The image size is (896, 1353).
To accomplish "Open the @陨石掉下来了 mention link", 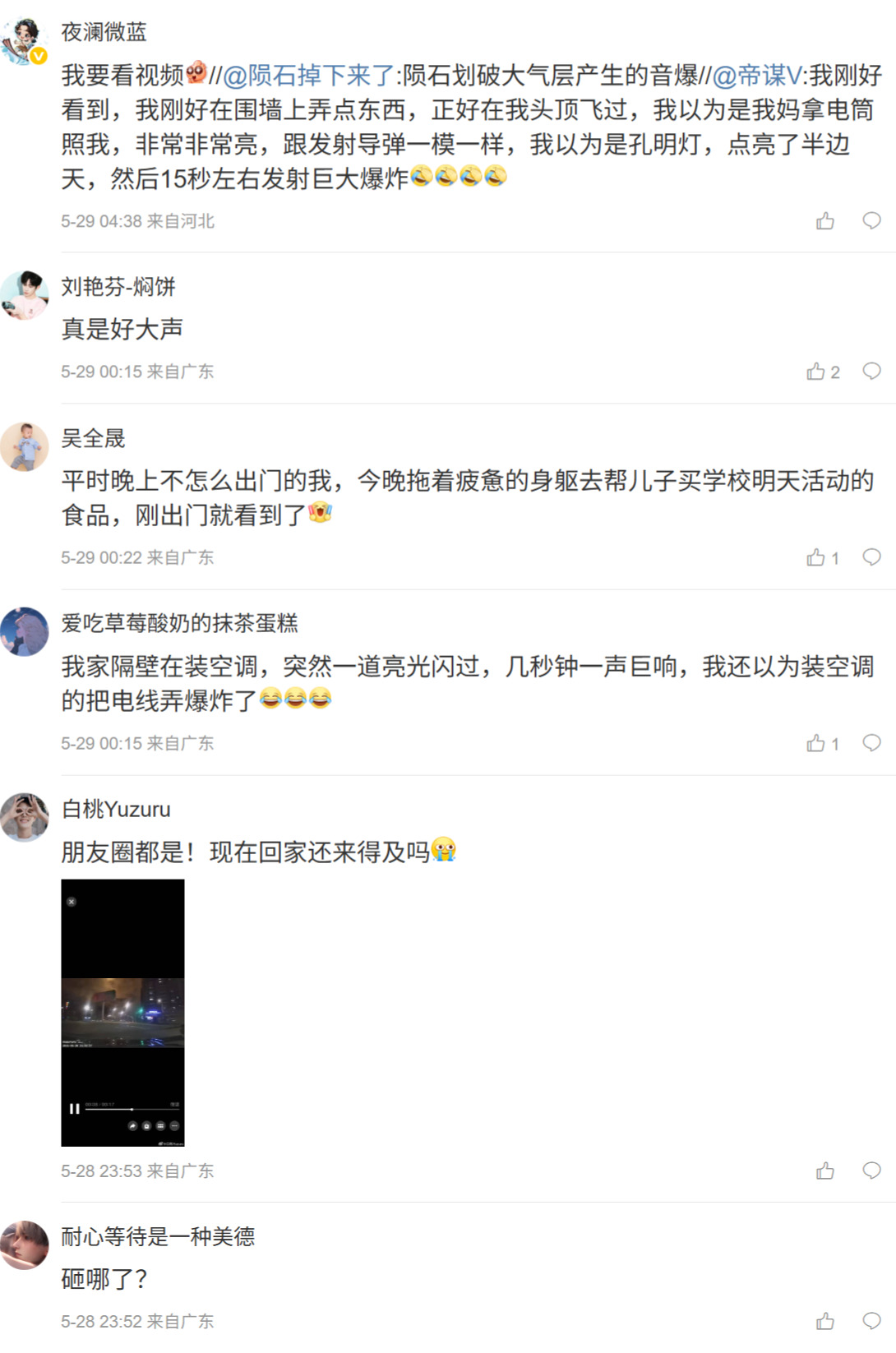I will [x=309, y=76].
